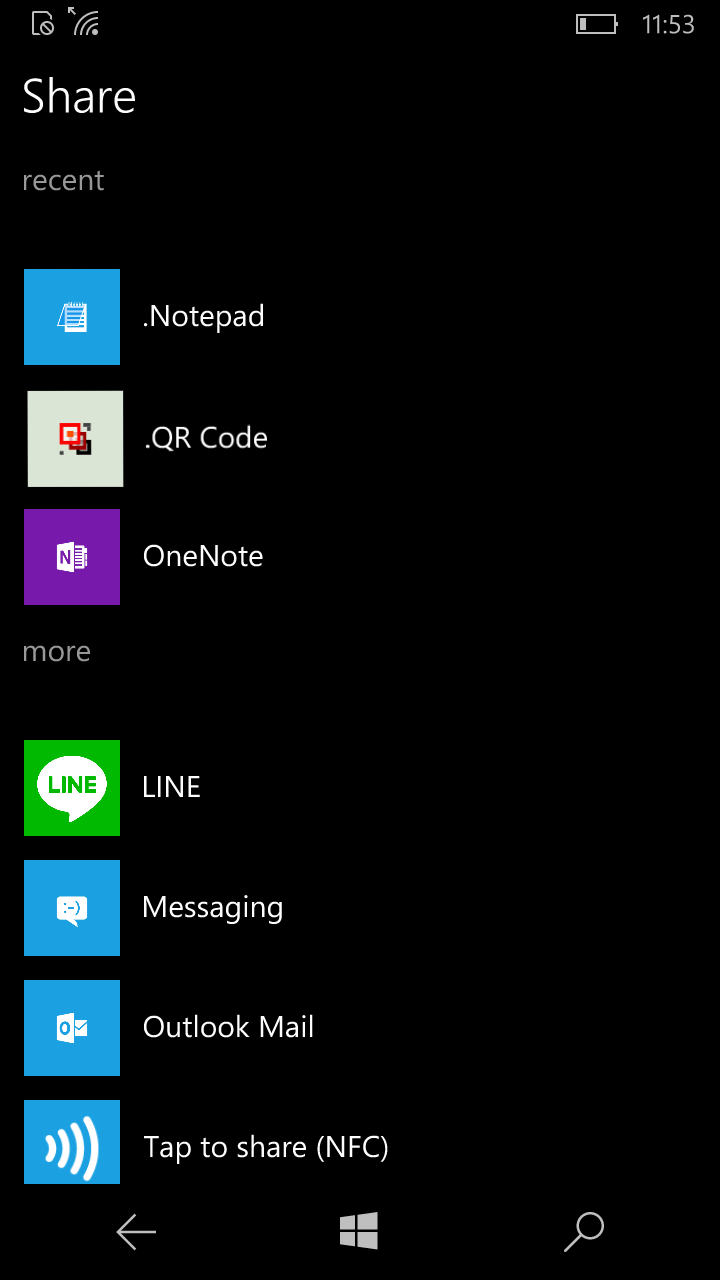The image size is (720, 1280).
Task: Select Tap to share (NFC)
Action: pyautogui.click(x=360, y=1142)
